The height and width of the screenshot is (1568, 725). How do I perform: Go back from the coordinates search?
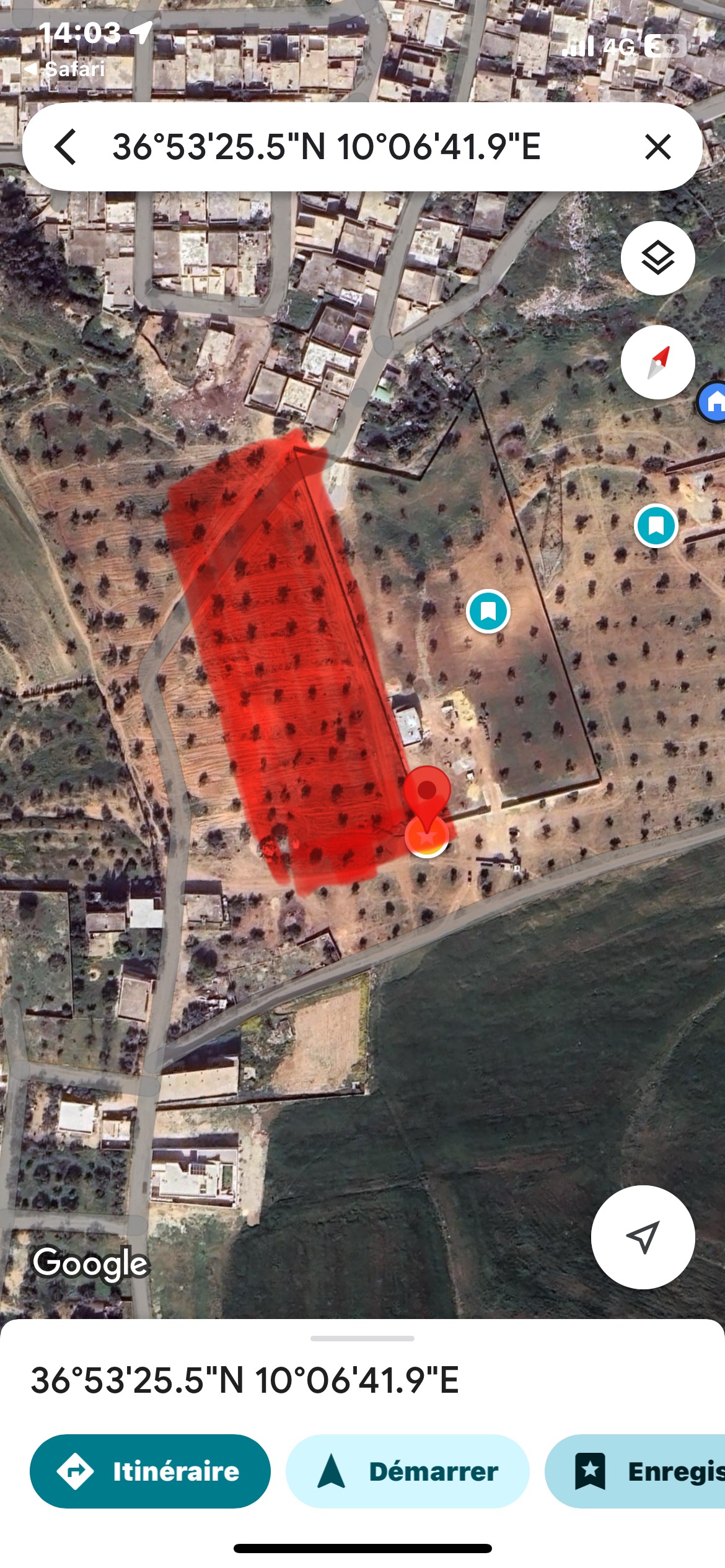[66, 147]
